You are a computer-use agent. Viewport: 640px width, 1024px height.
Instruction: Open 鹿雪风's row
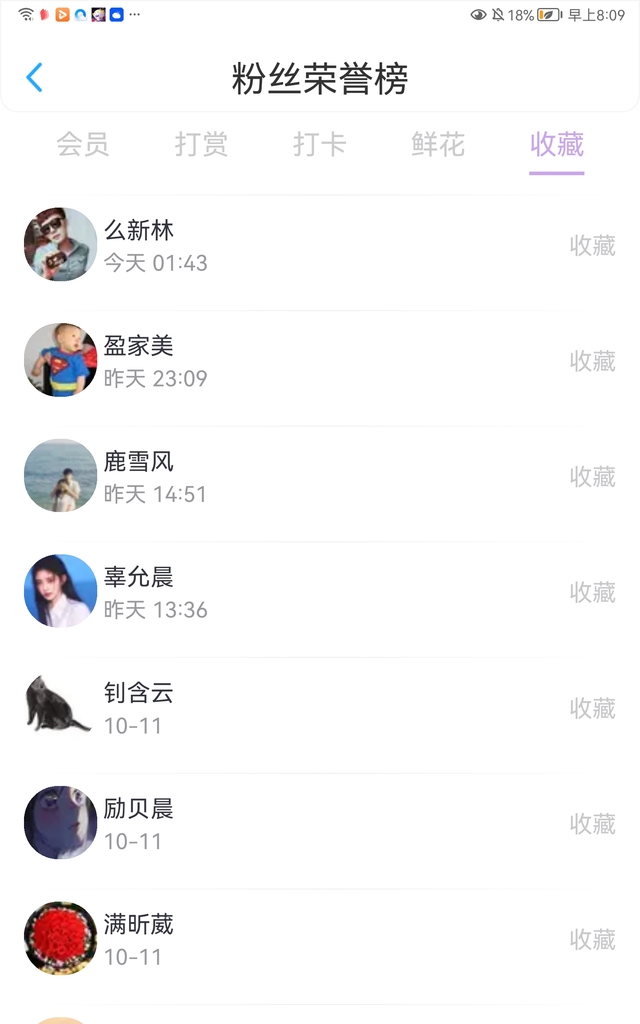[x=320, y=476]
